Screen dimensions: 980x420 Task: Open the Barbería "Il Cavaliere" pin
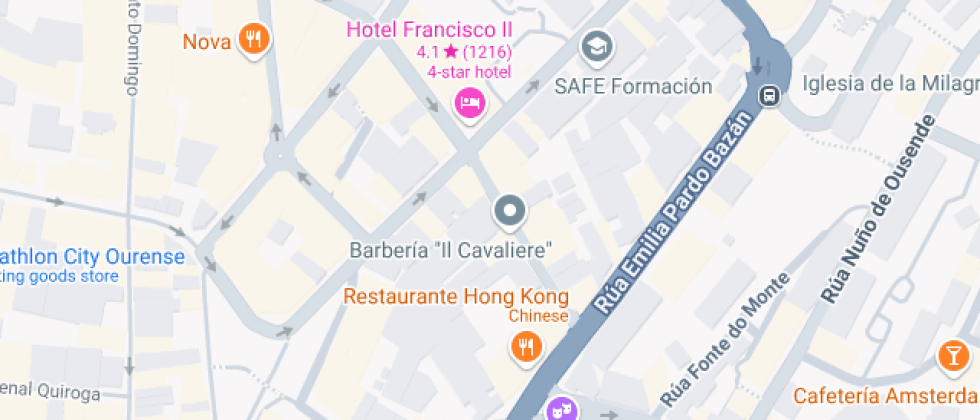coord(510,211)
